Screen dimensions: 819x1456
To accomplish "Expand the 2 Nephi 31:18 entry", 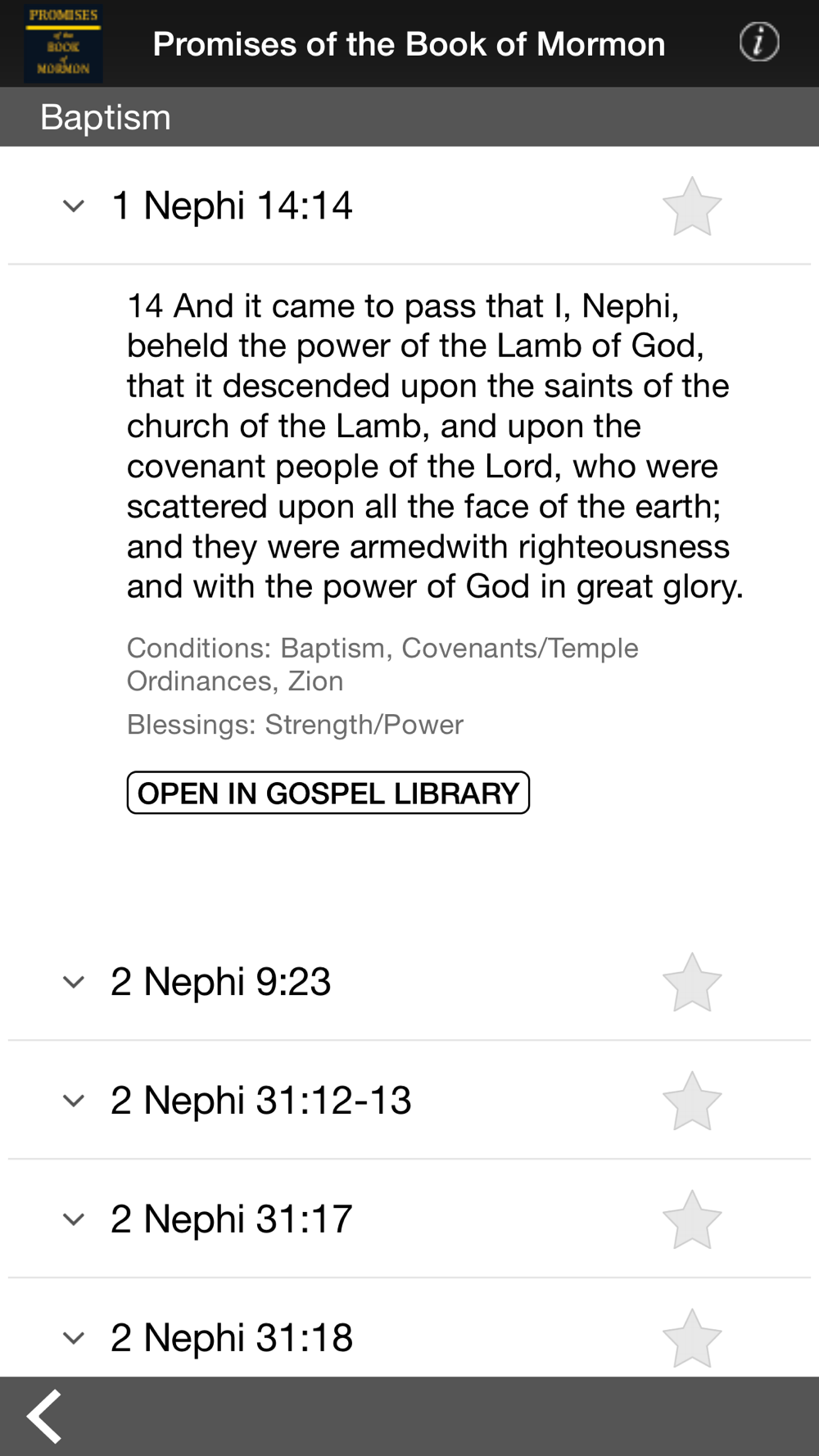I will click(74, 1338).
